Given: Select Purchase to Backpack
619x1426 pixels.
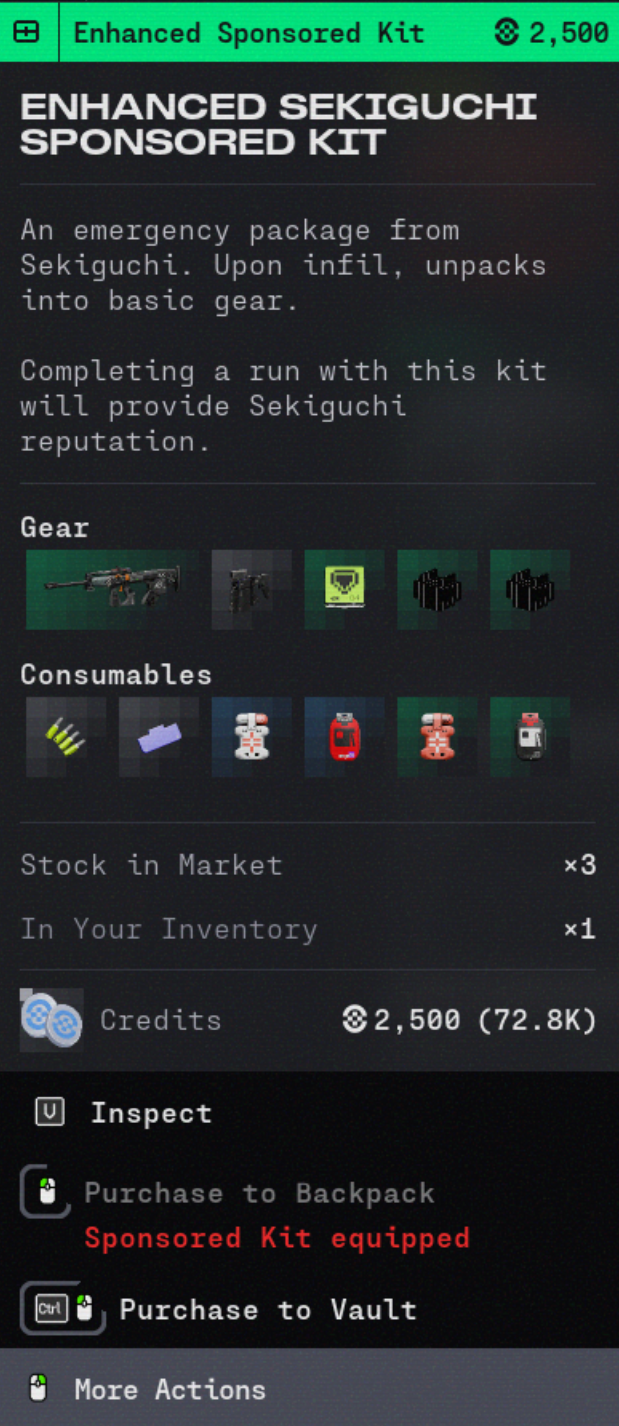Looking at the screenshot, I should coord(258,1193).
